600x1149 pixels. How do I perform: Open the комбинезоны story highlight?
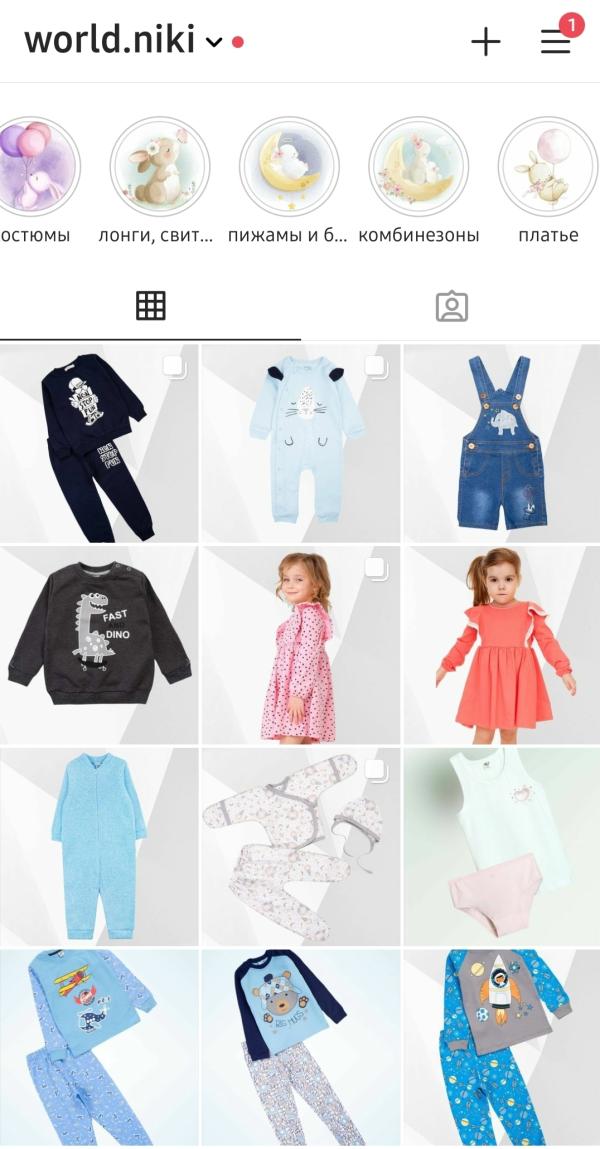(x=419, y=167)
